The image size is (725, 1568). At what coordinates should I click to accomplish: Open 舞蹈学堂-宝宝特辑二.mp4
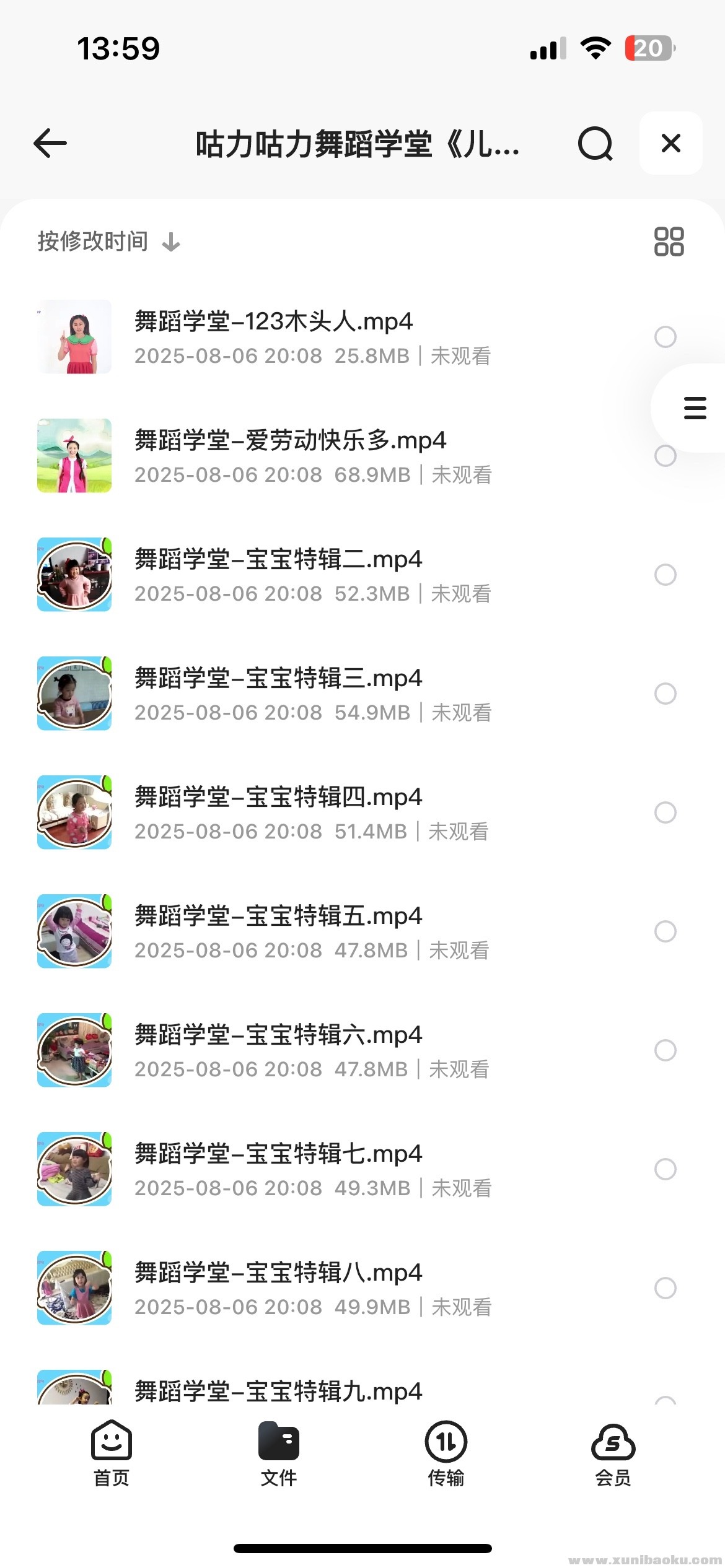278,560
